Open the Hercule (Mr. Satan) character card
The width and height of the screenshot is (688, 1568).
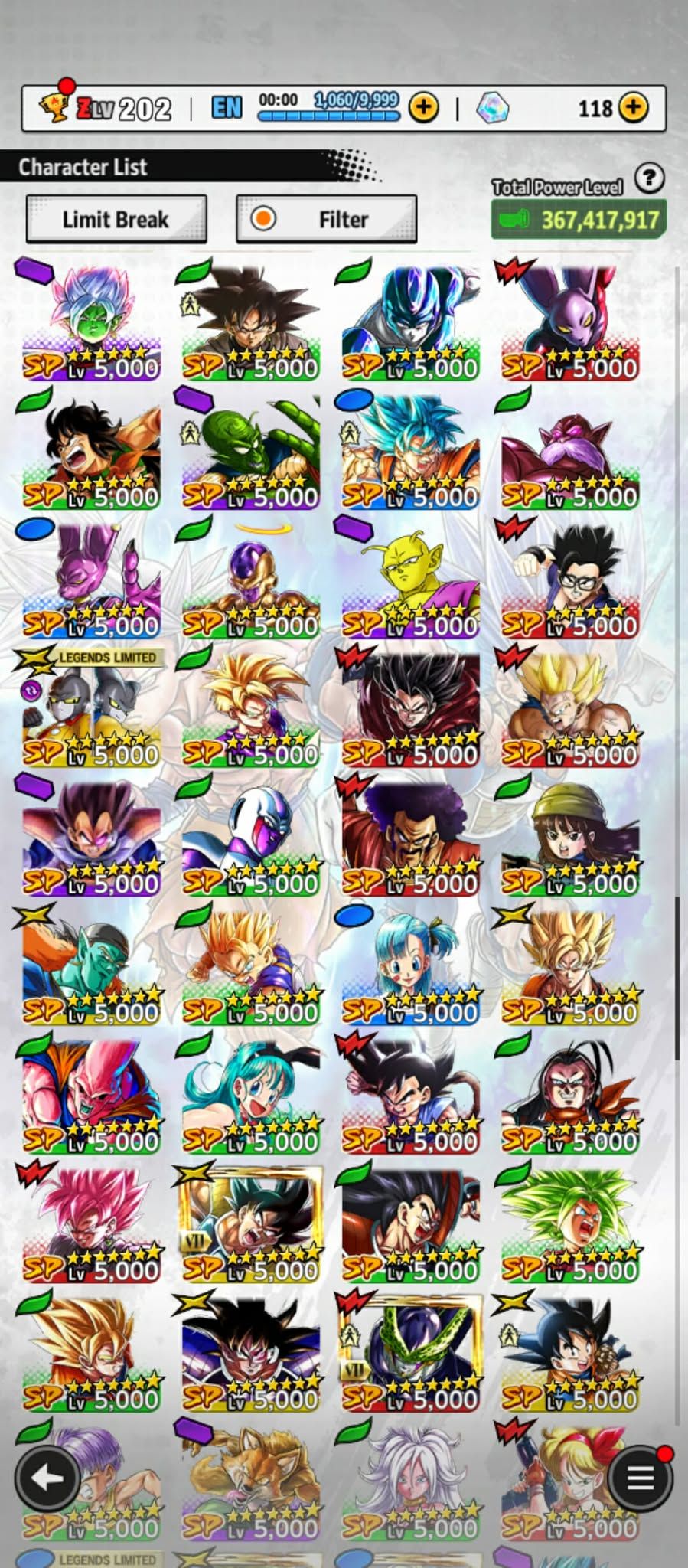point(411,836)
